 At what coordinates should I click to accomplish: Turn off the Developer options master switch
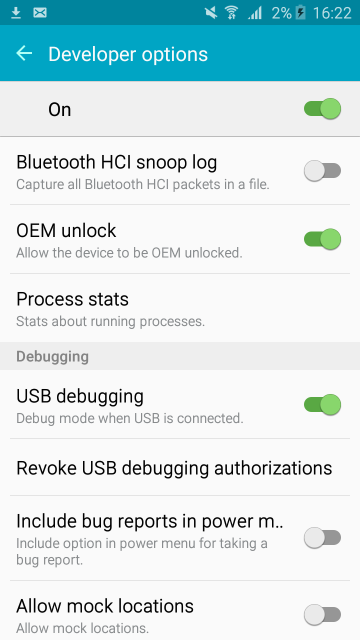(x=322, y=109)
